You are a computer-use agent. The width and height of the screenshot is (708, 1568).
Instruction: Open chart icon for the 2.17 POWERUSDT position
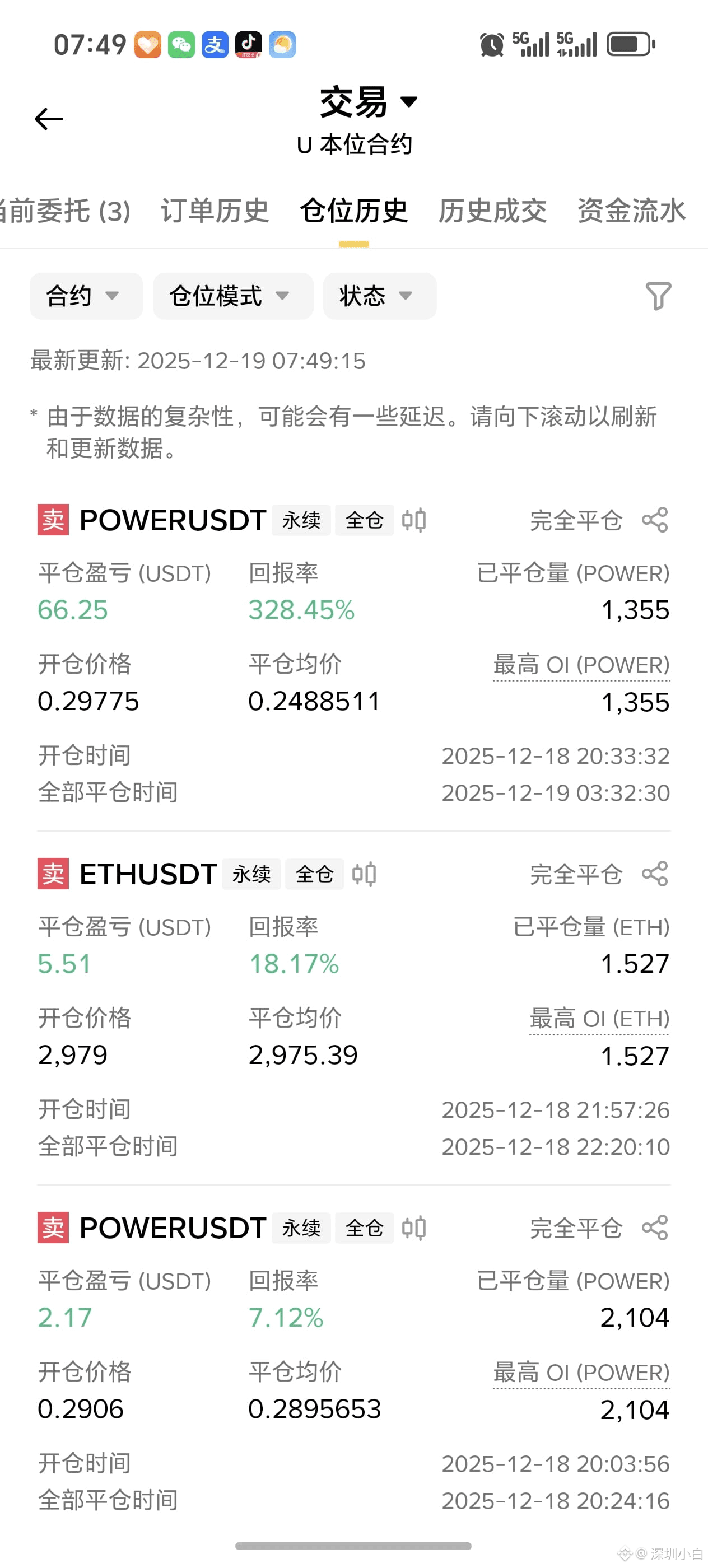[x=414, y=1228]
